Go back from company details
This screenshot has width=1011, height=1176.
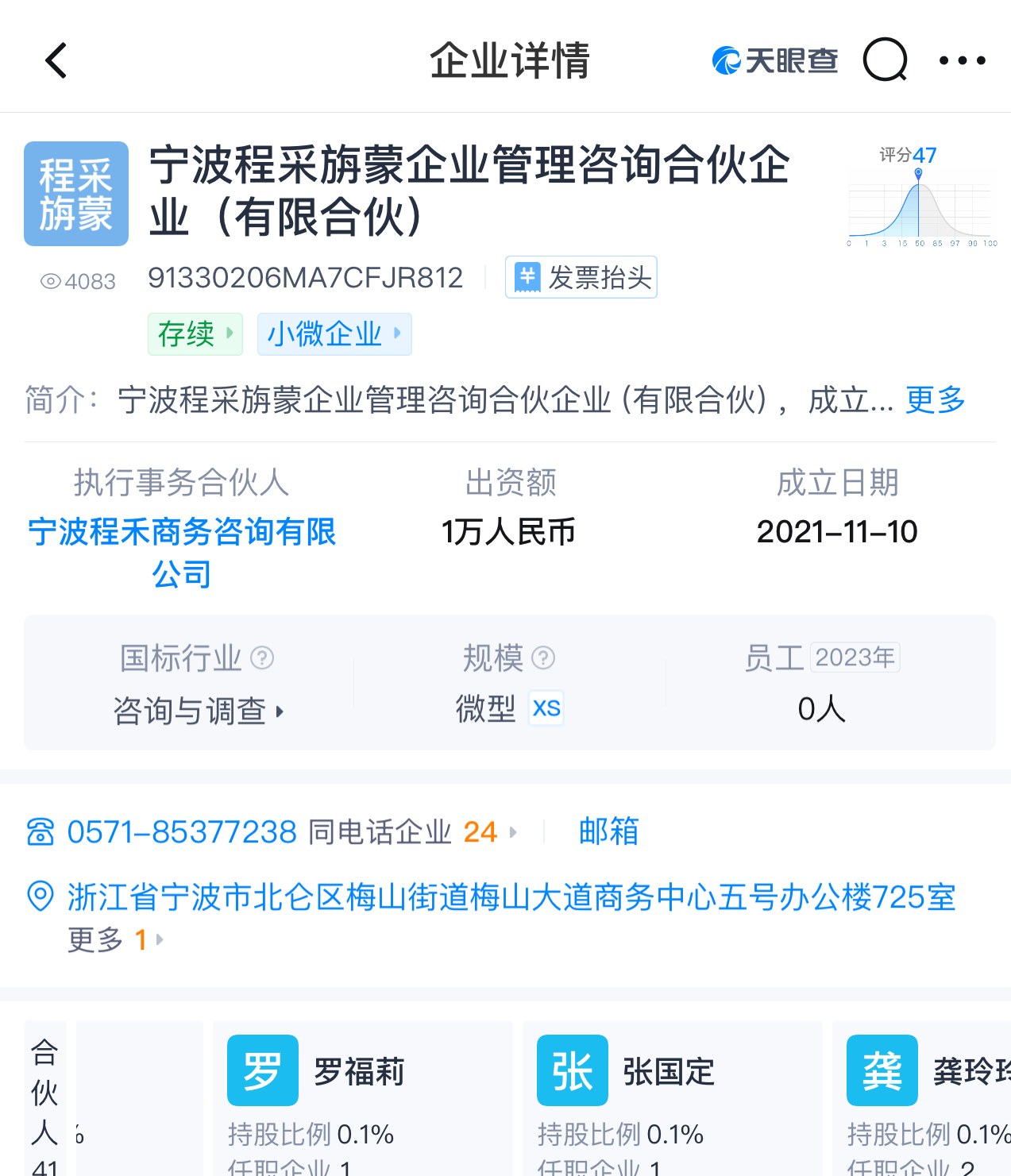click(56, 61)
